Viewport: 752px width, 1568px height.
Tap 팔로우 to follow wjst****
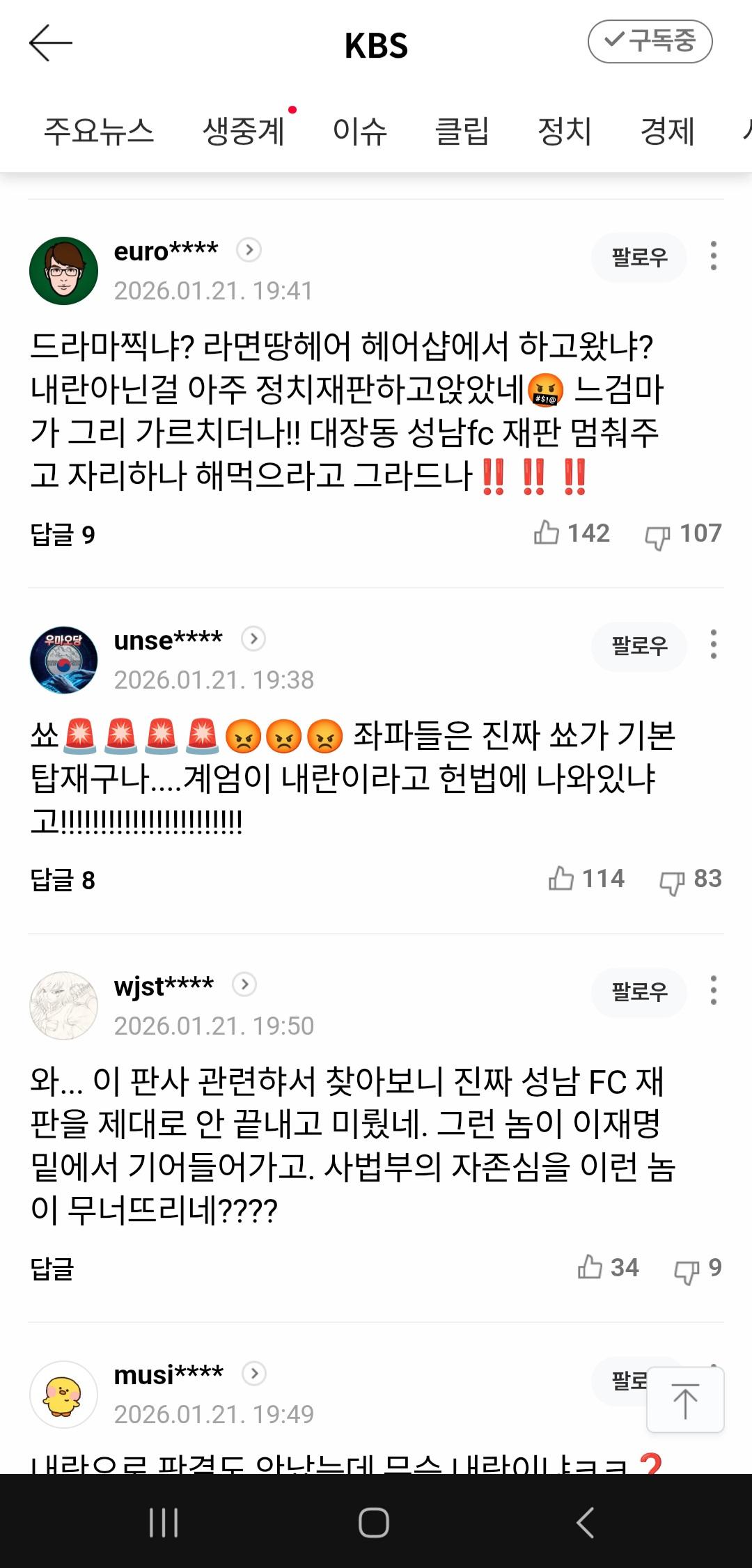pyautogui.click(x=638, y=994)
